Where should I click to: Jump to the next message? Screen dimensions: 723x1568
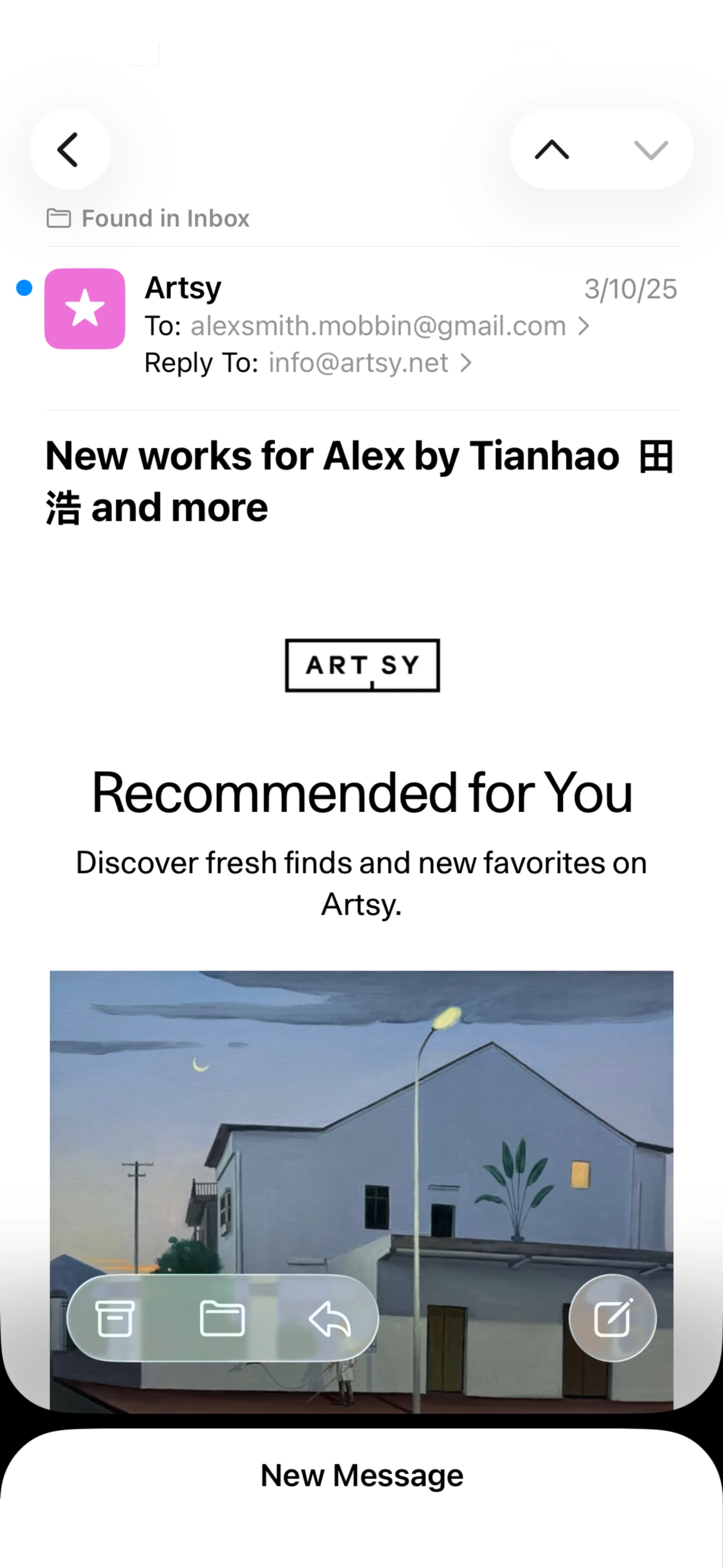click(x=651, y=150)
